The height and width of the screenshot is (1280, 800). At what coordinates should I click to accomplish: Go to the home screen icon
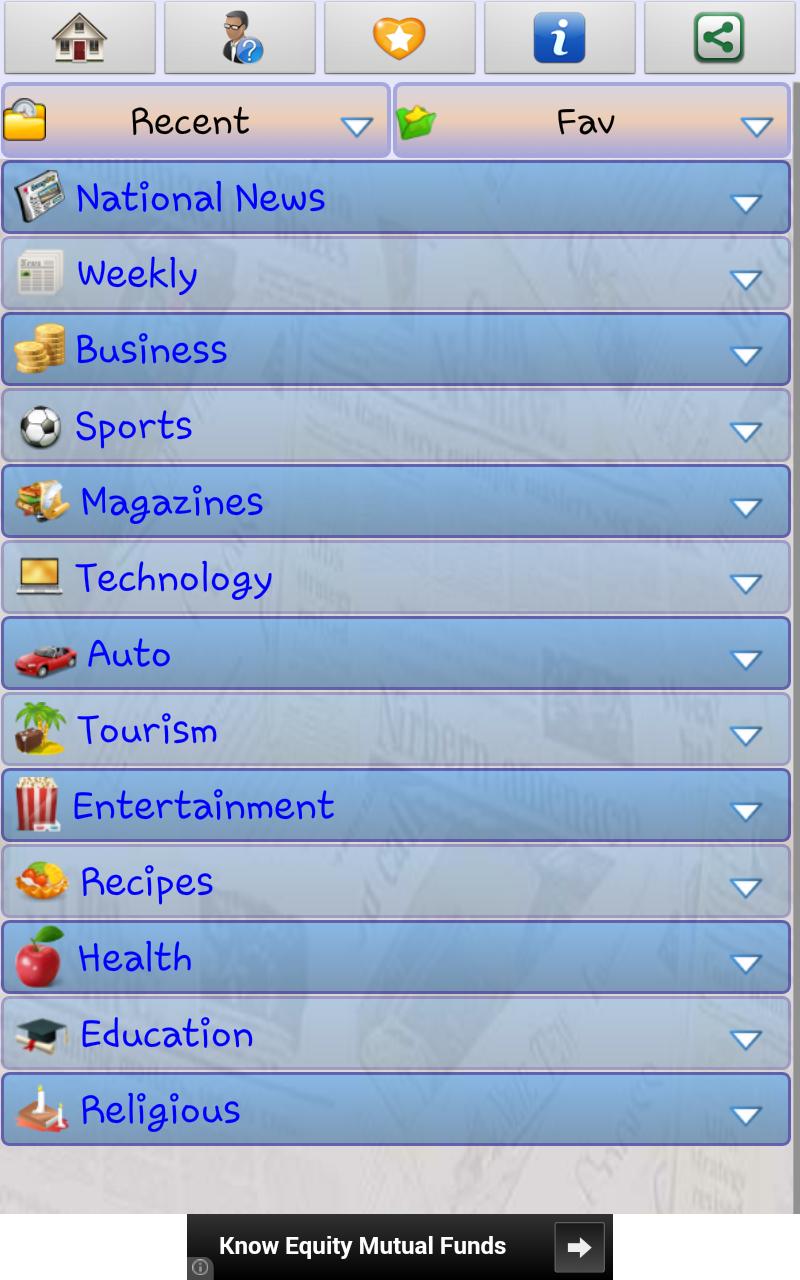coord(80,38)
